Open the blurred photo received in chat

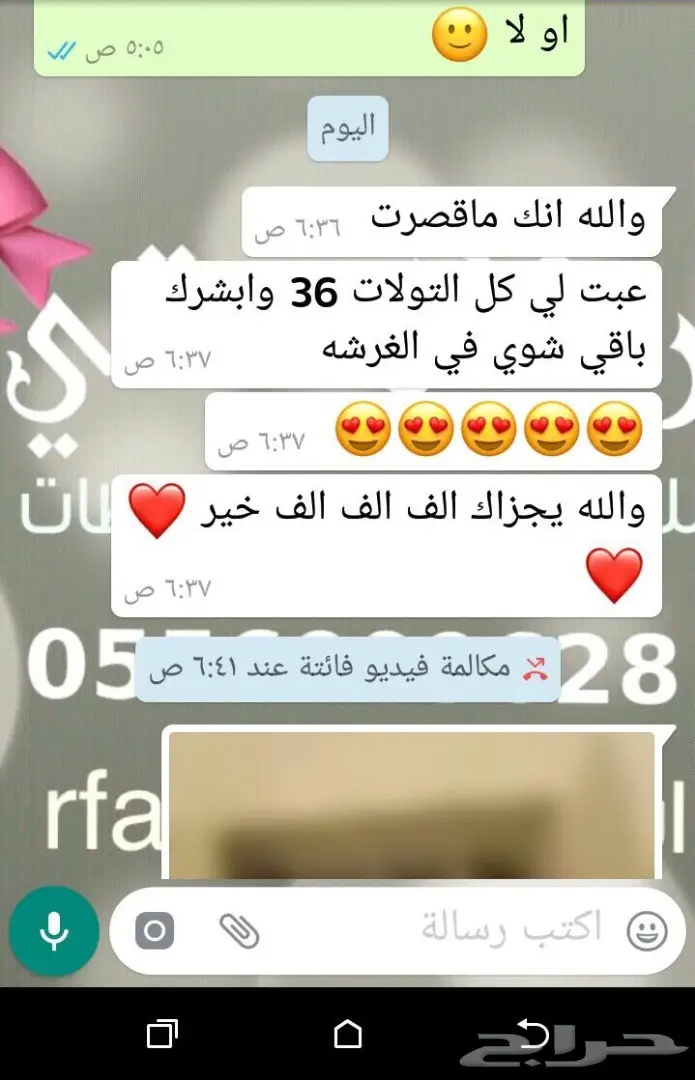click(x=410, y=805)
